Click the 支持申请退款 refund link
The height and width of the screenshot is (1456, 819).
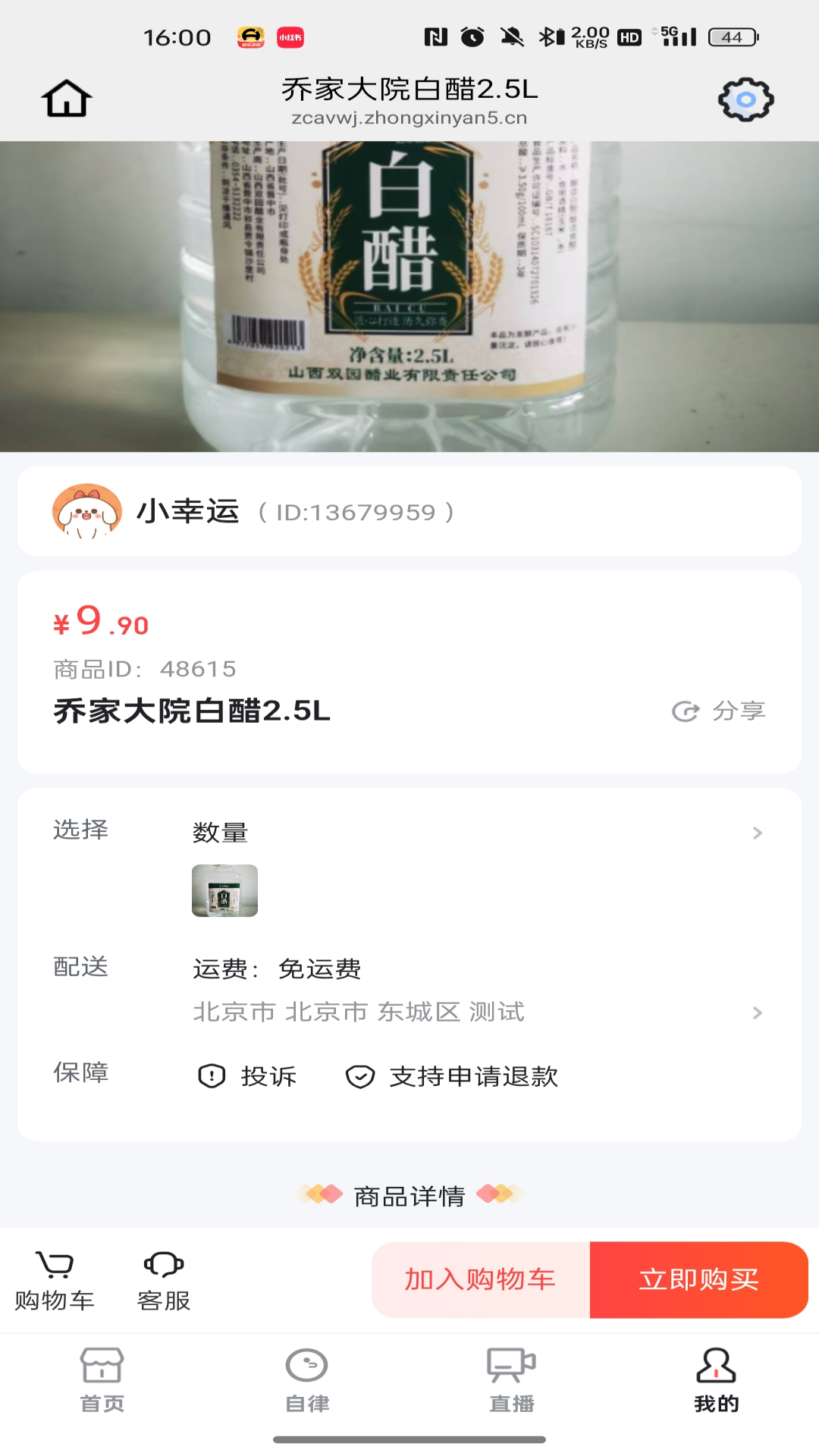pyautogui.click(x=473, y=1077)
